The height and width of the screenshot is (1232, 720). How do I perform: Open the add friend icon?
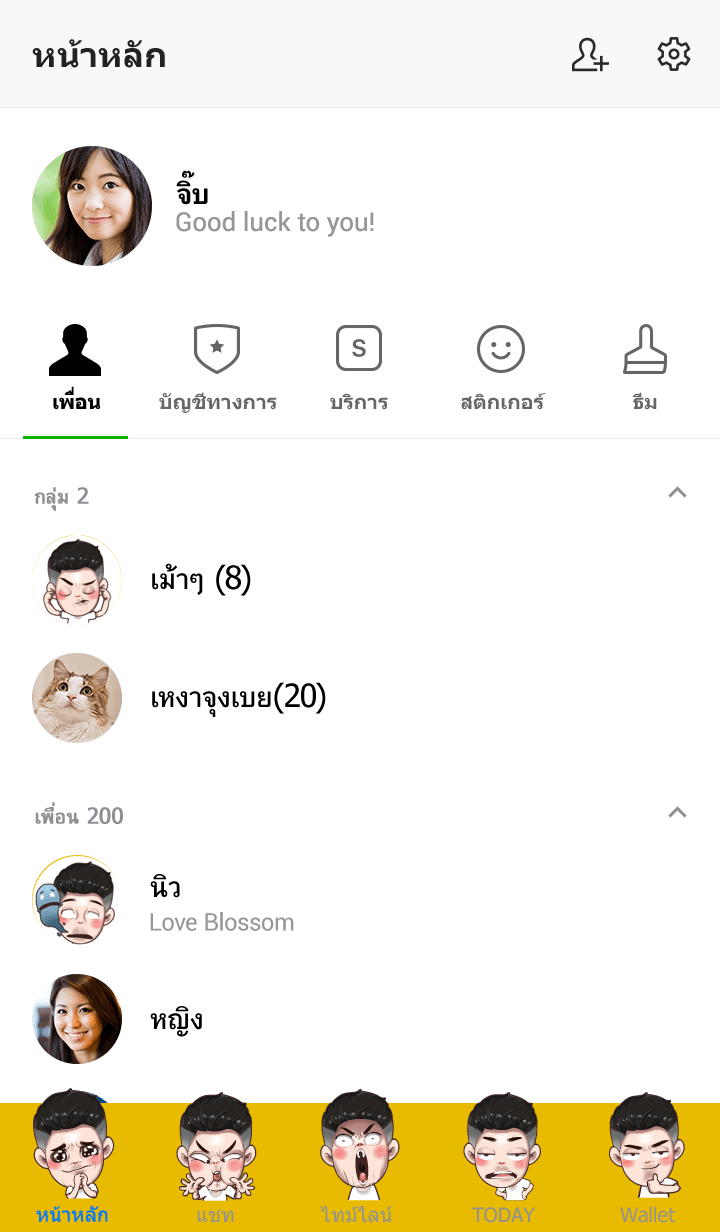590,55
